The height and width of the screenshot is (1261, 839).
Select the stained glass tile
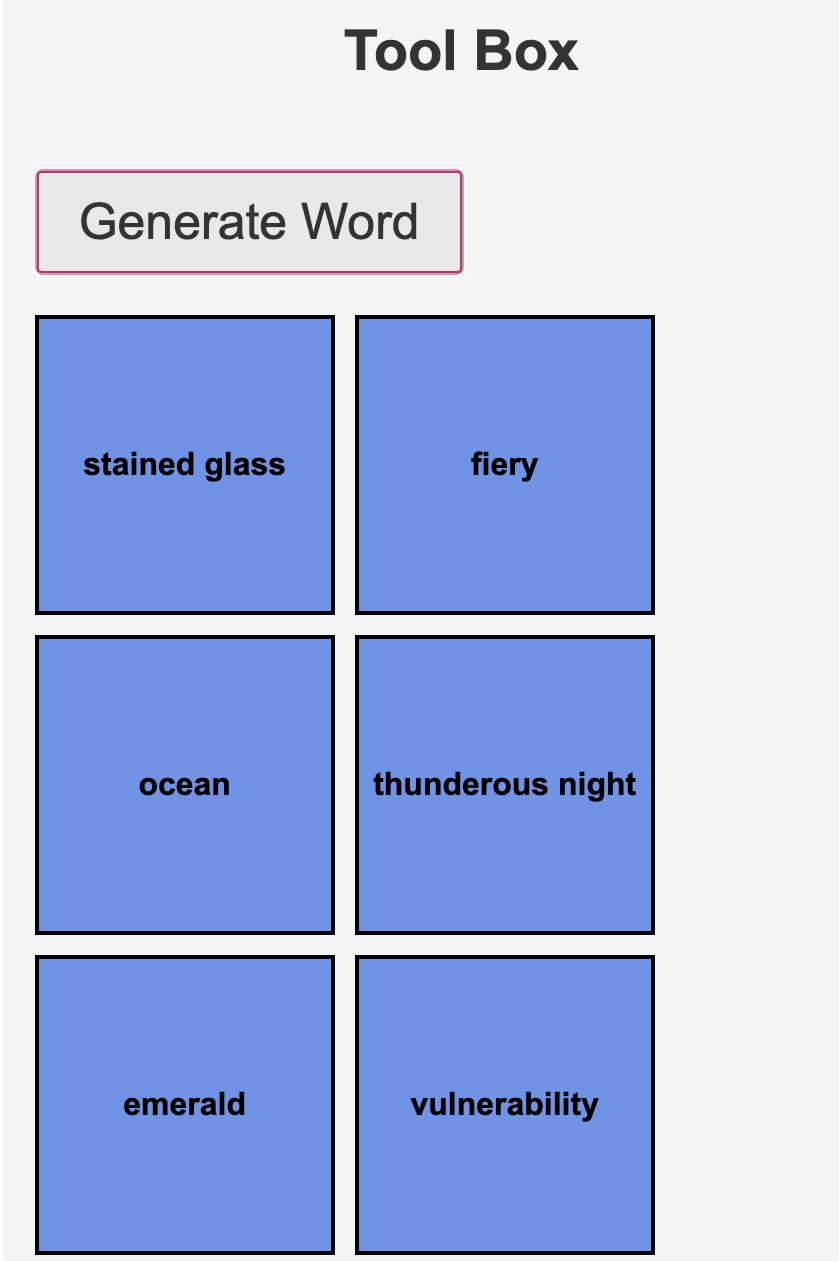(x=185, y=465)
